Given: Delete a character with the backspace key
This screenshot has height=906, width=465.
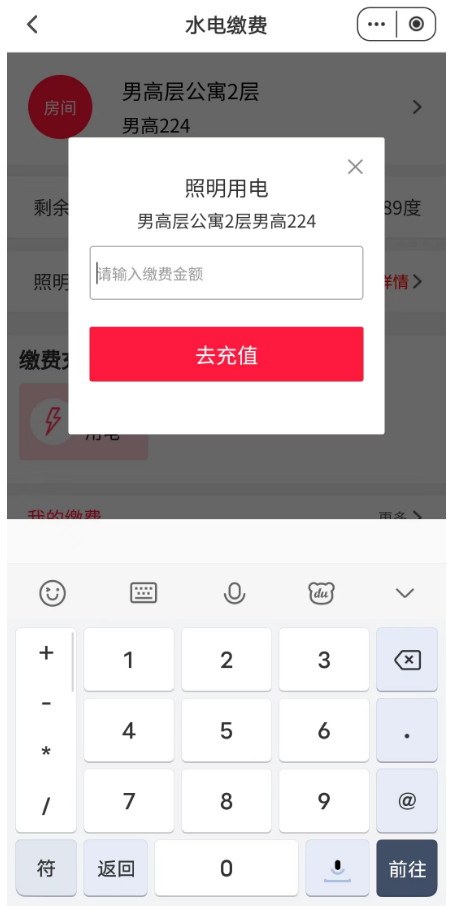Looking at the screenshot, I should tap(407, 660).
